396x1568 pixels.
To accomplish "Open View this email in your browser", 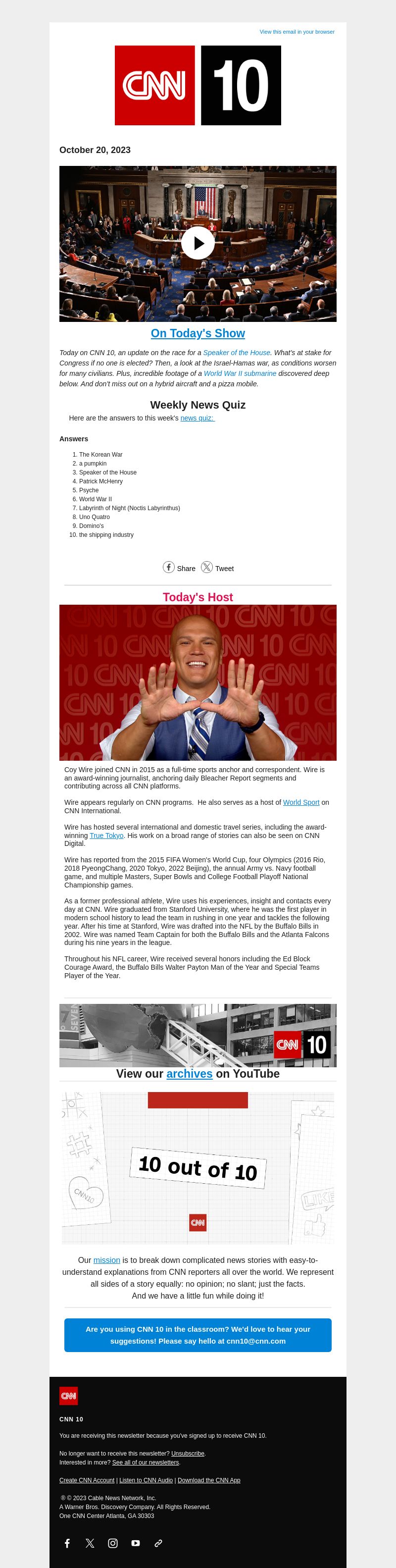I will point(297,32).
